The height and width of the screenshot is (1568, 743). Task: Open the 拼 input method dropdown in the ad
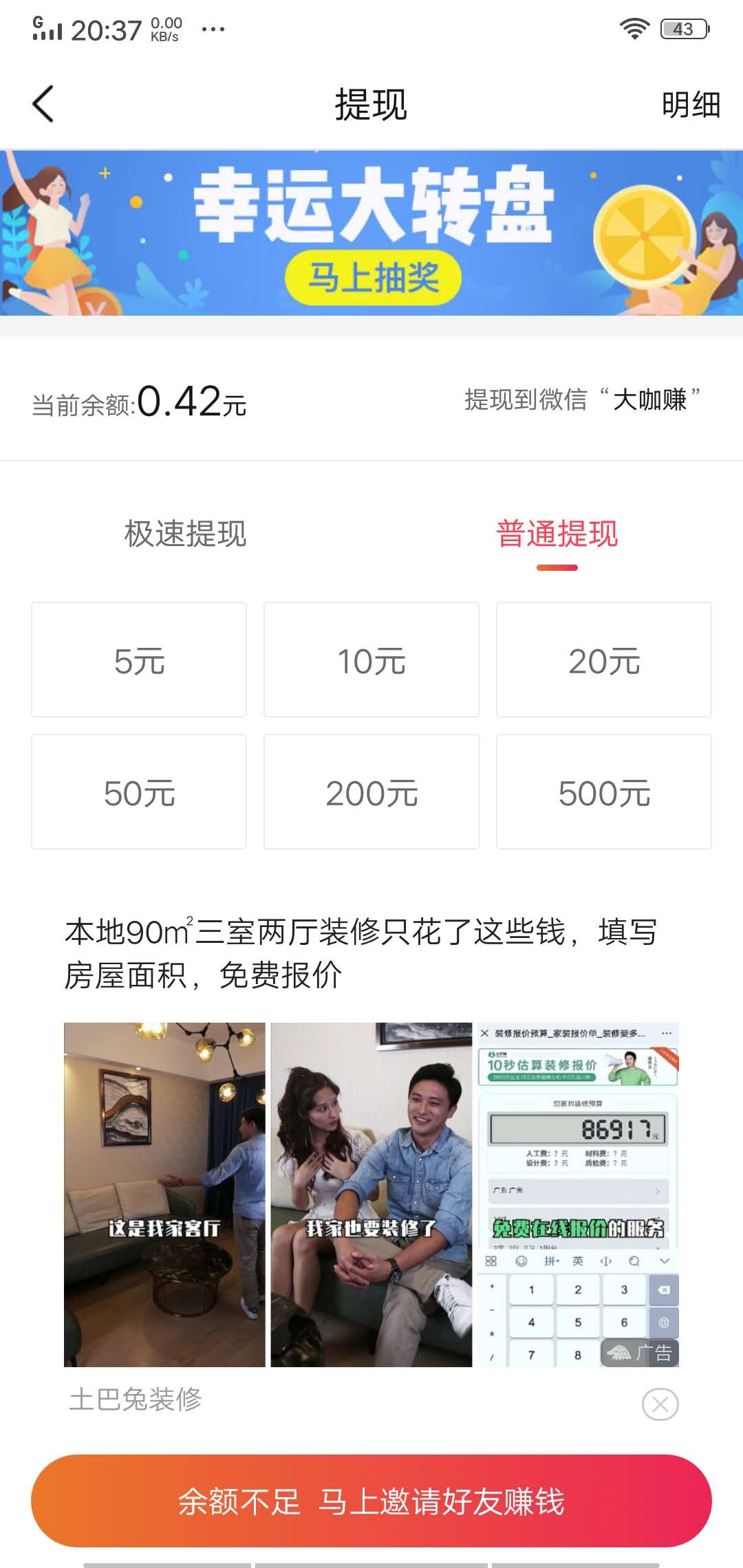(550, 1261)
